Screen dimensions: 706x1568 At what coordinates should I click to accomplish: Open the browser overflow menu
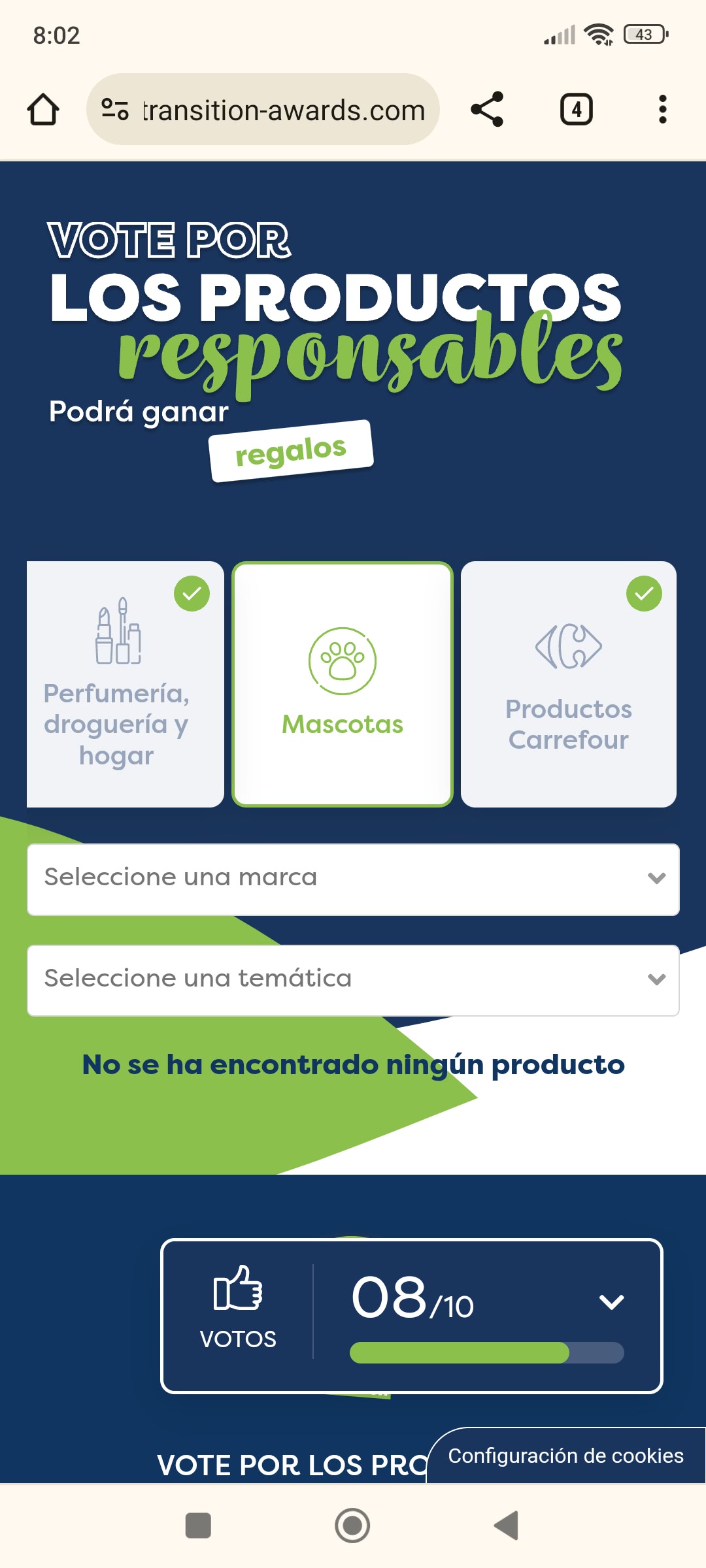[662, 109]
